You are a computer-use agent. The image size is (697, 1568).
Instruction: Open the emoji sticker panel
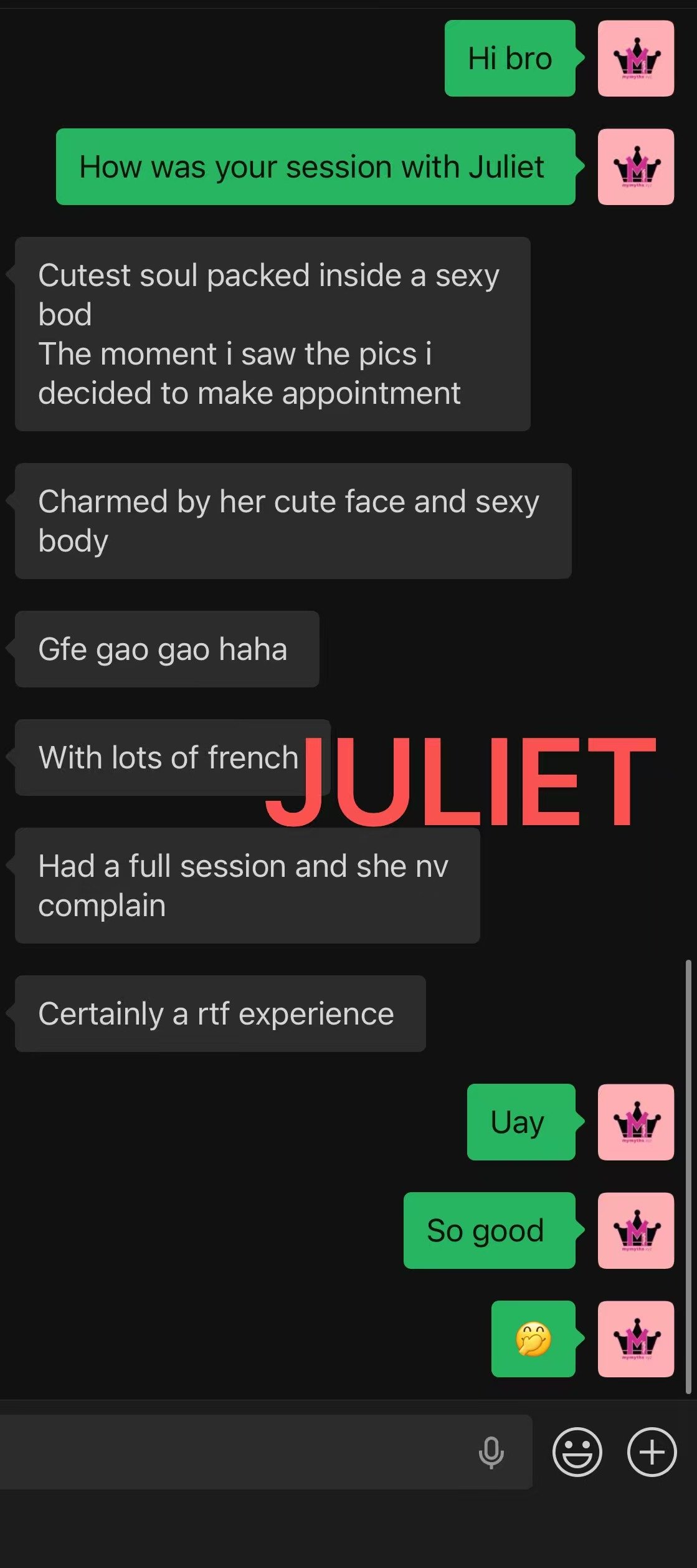577,1452
